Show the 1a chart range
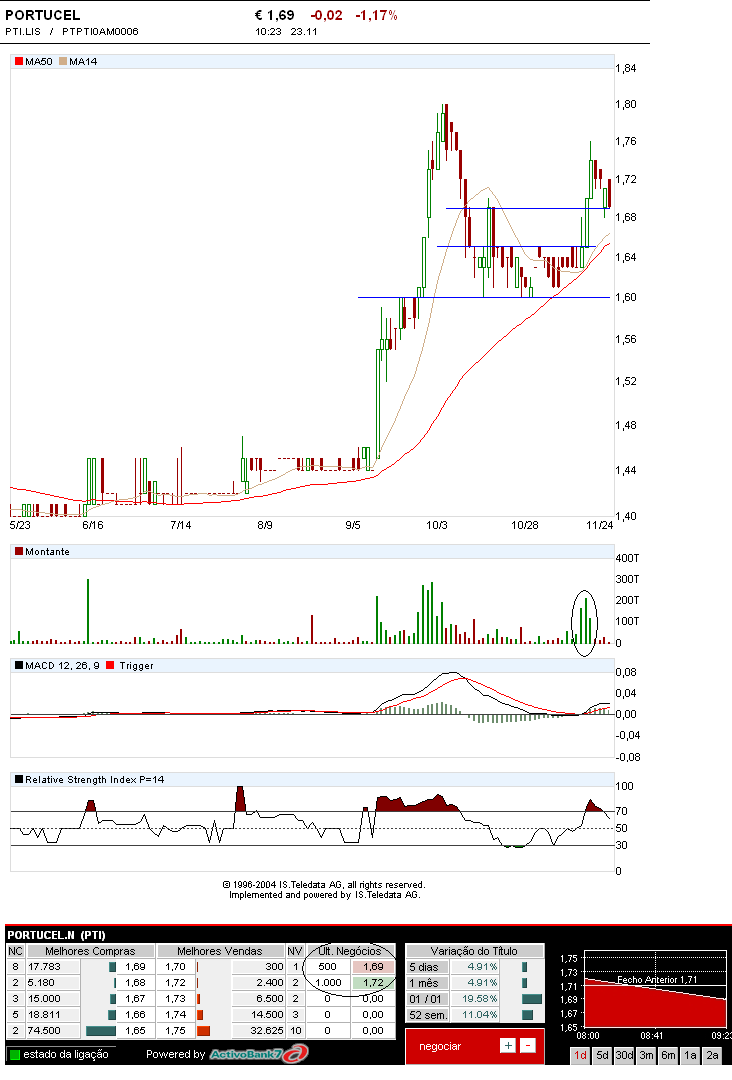This screenshot has width=732, height=1080. [x=690, y=1055]
